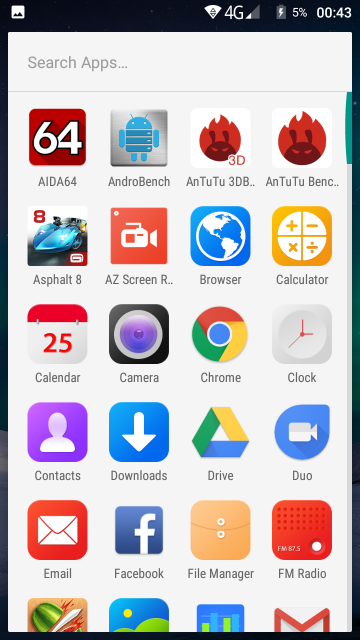The image size is (360, 640).
Task: Tap the Search Apps field
Action: (180, 62)
